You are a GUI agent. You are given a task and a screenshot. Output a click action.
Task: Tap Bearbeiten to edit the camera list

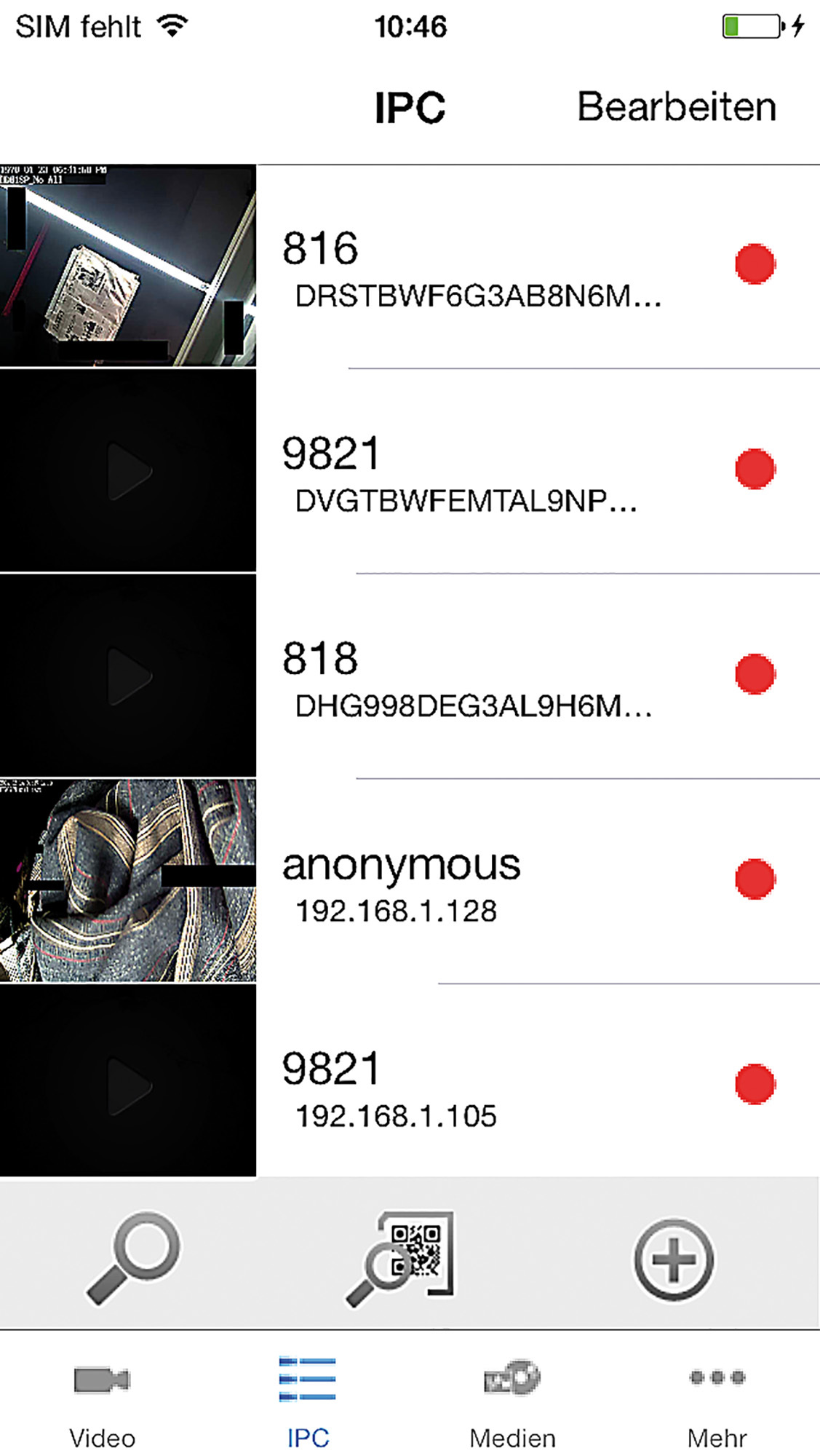[x=676, y=107]
